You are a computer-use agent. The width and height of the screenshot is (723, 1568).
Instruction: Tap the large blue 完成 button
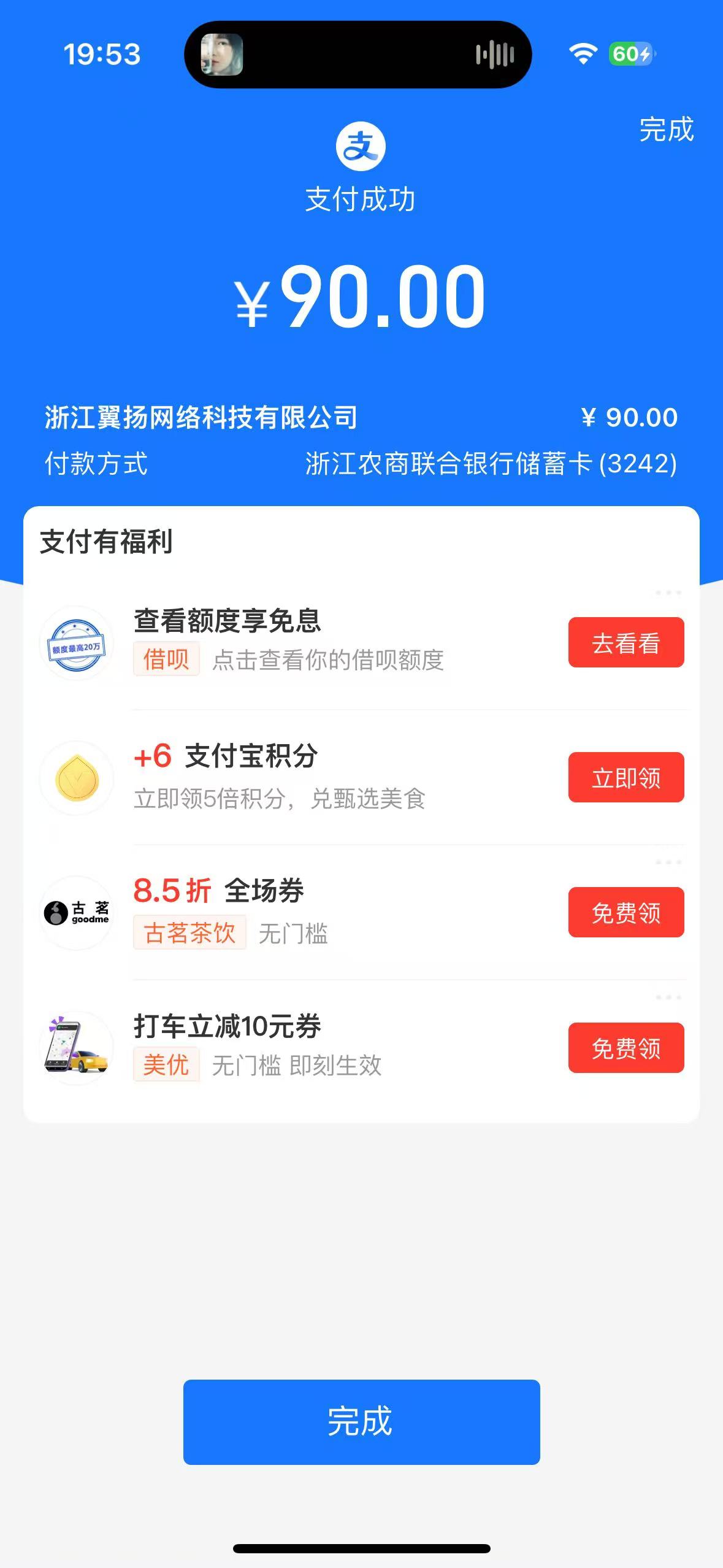(361, 1421)
